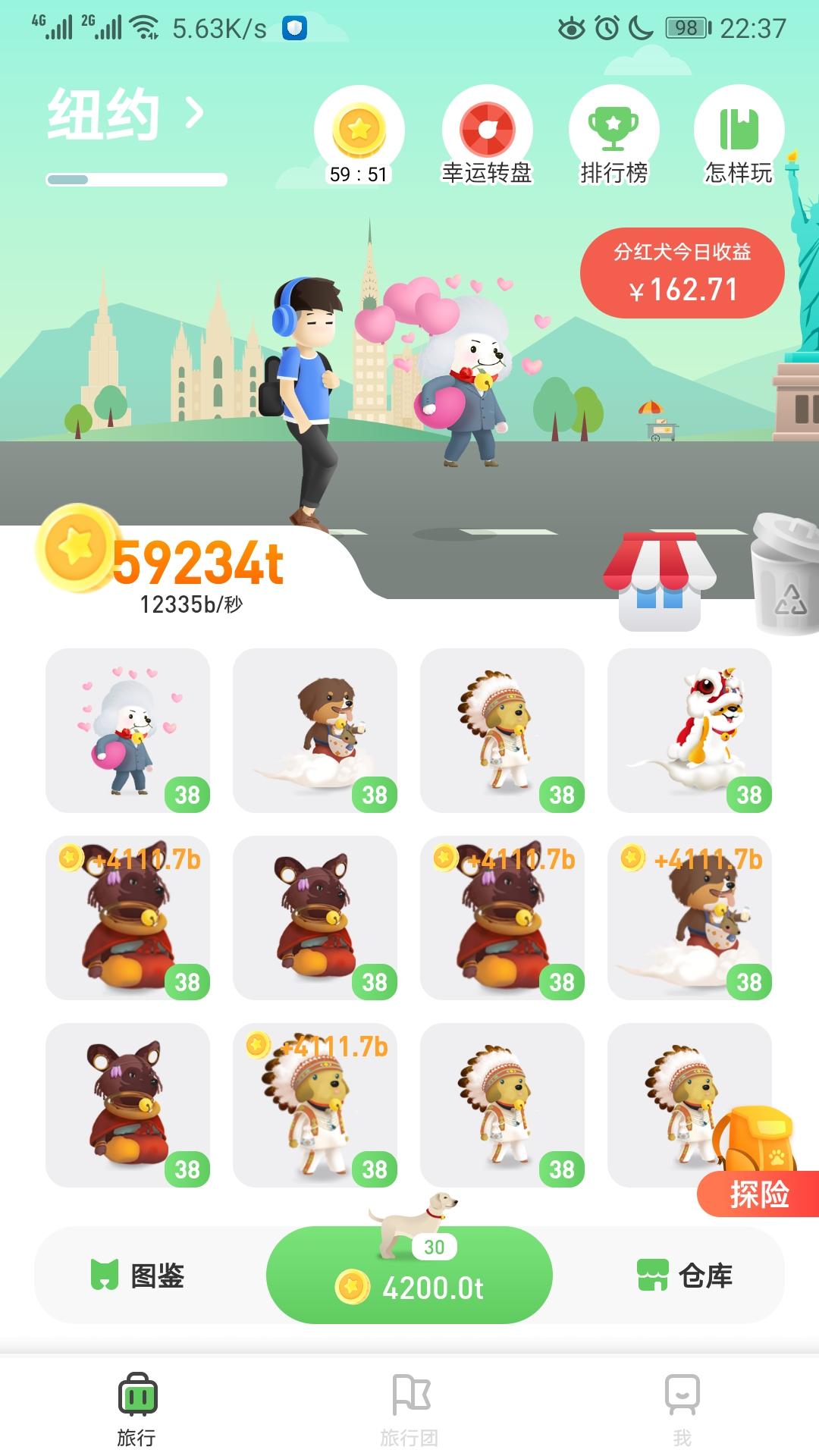Screen dimensions: 819x1456
Task: Switch to the 我 profile tab
Action: 682,1409
